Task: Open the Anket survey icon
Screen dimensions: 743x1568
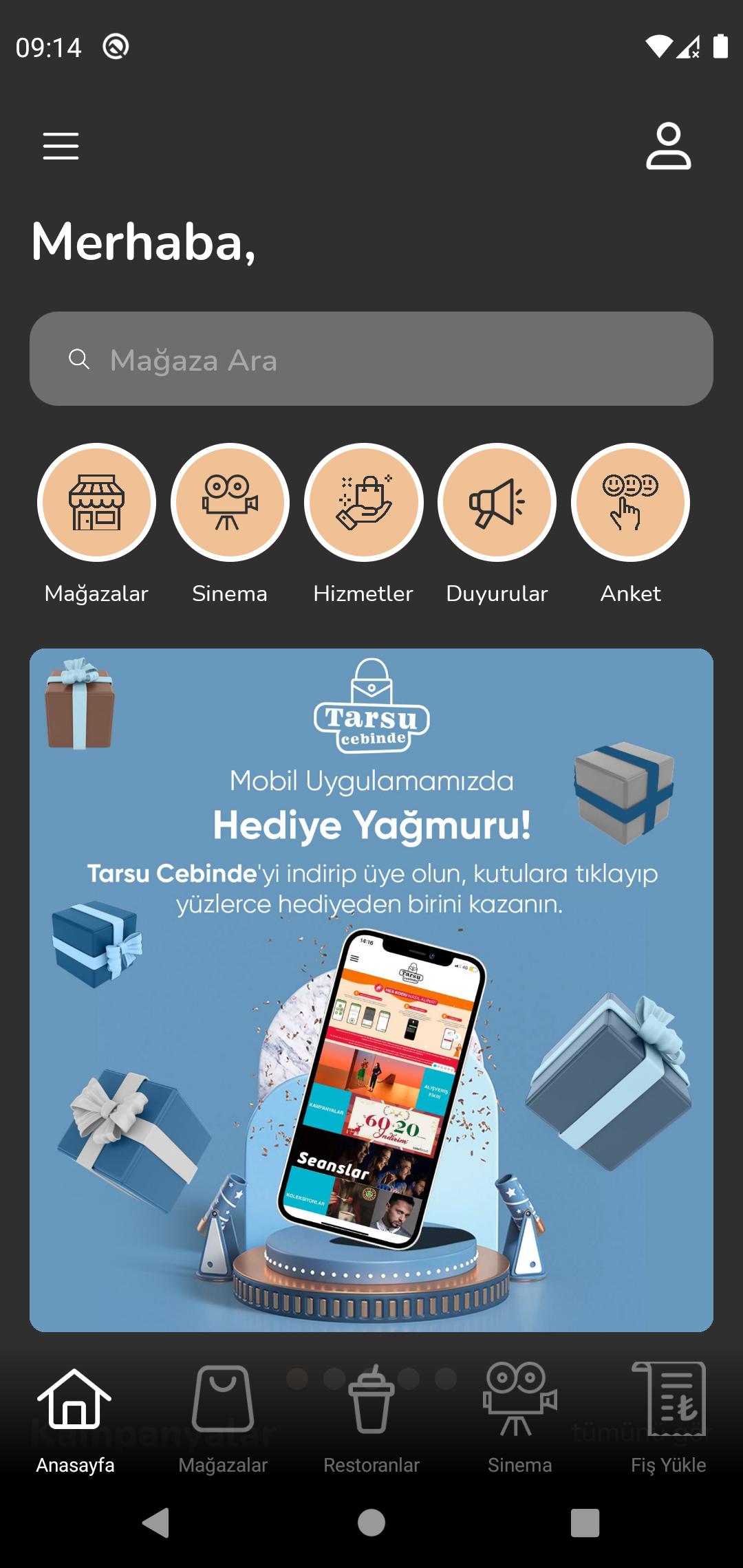Action: [x=630, y=502]
